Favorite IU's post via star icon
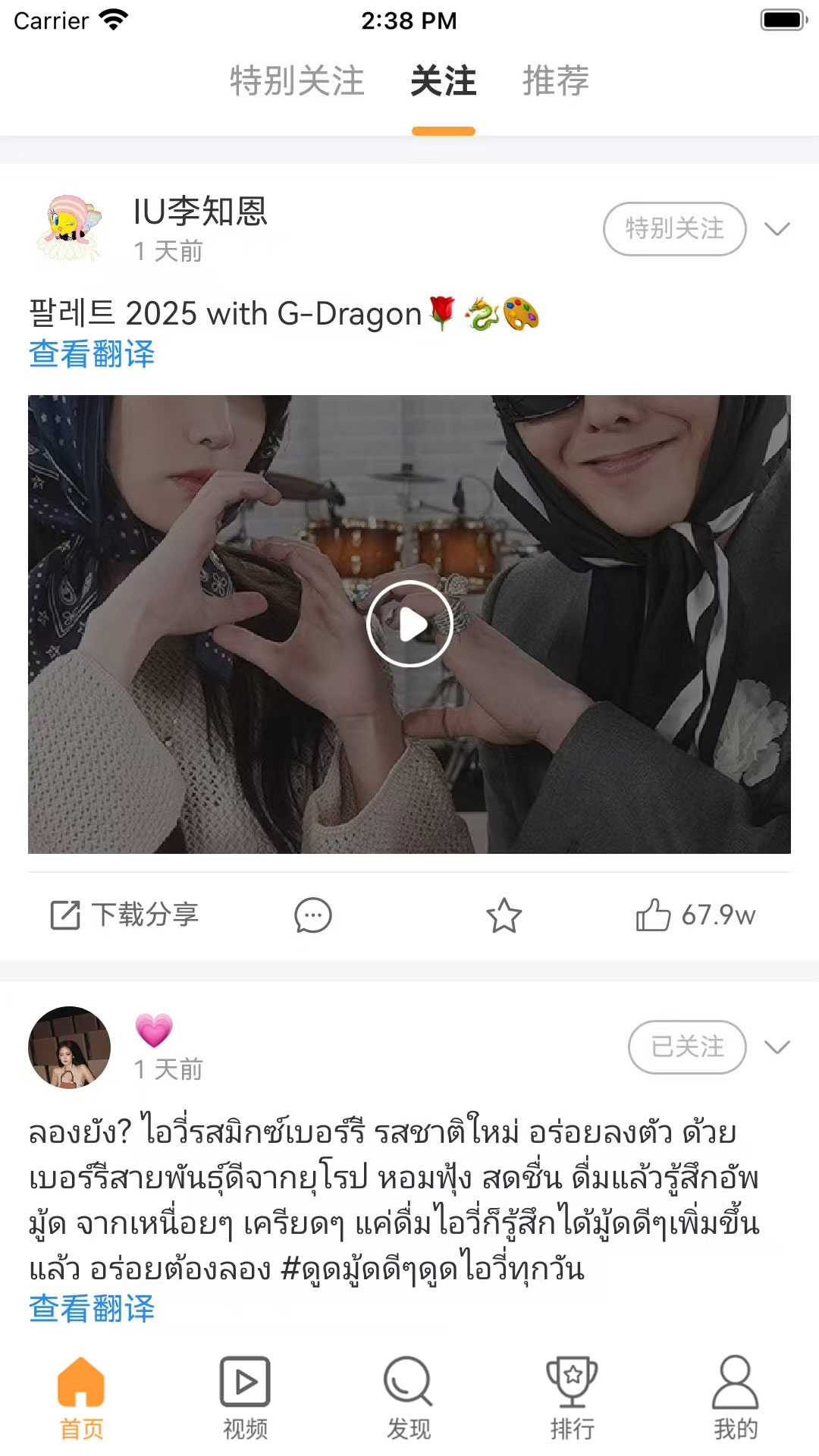The width and height of the screenshot is (819, 1456). coord(504,914)
